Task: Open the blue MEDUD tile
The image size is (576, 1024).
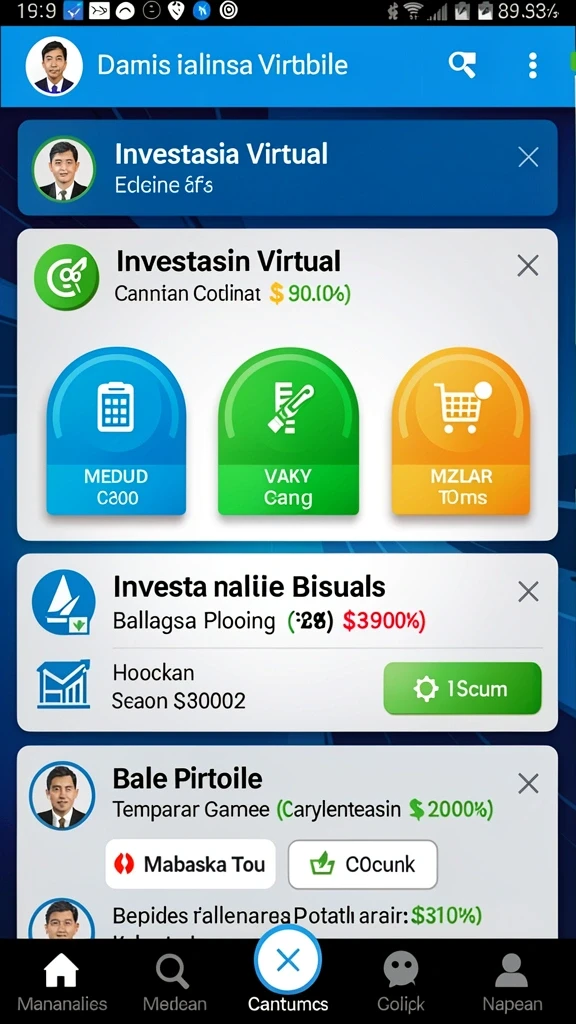Action: pos(116,432)
